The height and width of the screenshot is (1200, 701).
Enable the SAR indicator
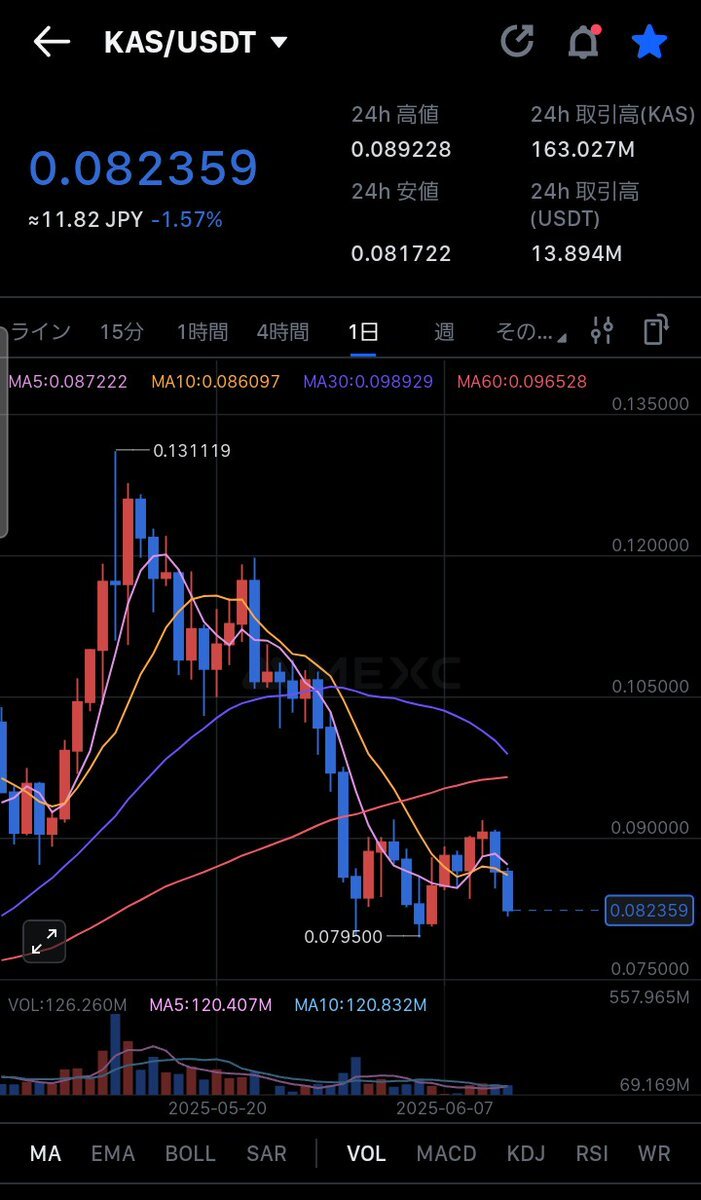[x=266, y=1153]
